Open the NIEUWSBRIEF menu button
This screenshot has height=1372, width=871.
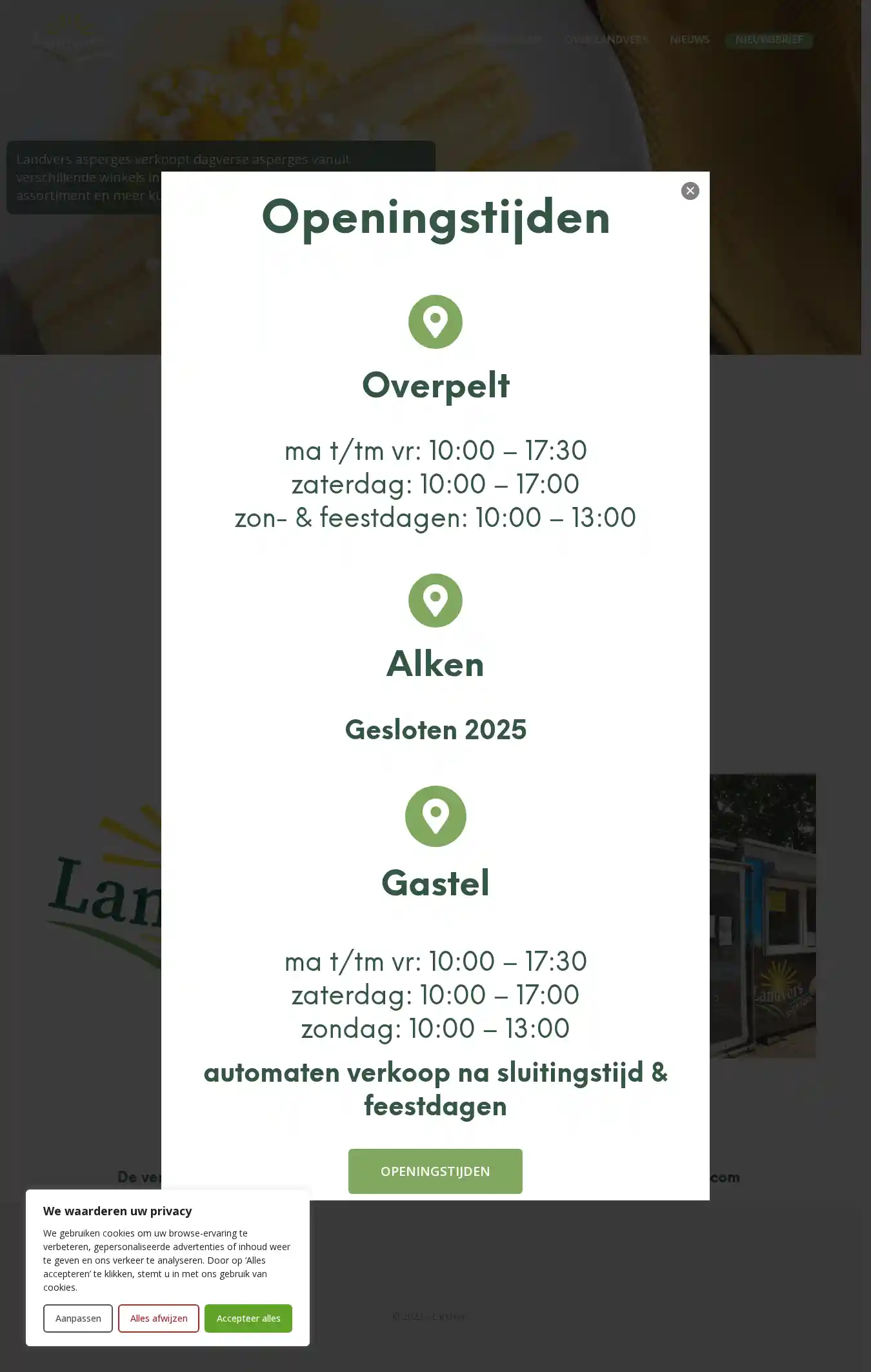(768, 40)
